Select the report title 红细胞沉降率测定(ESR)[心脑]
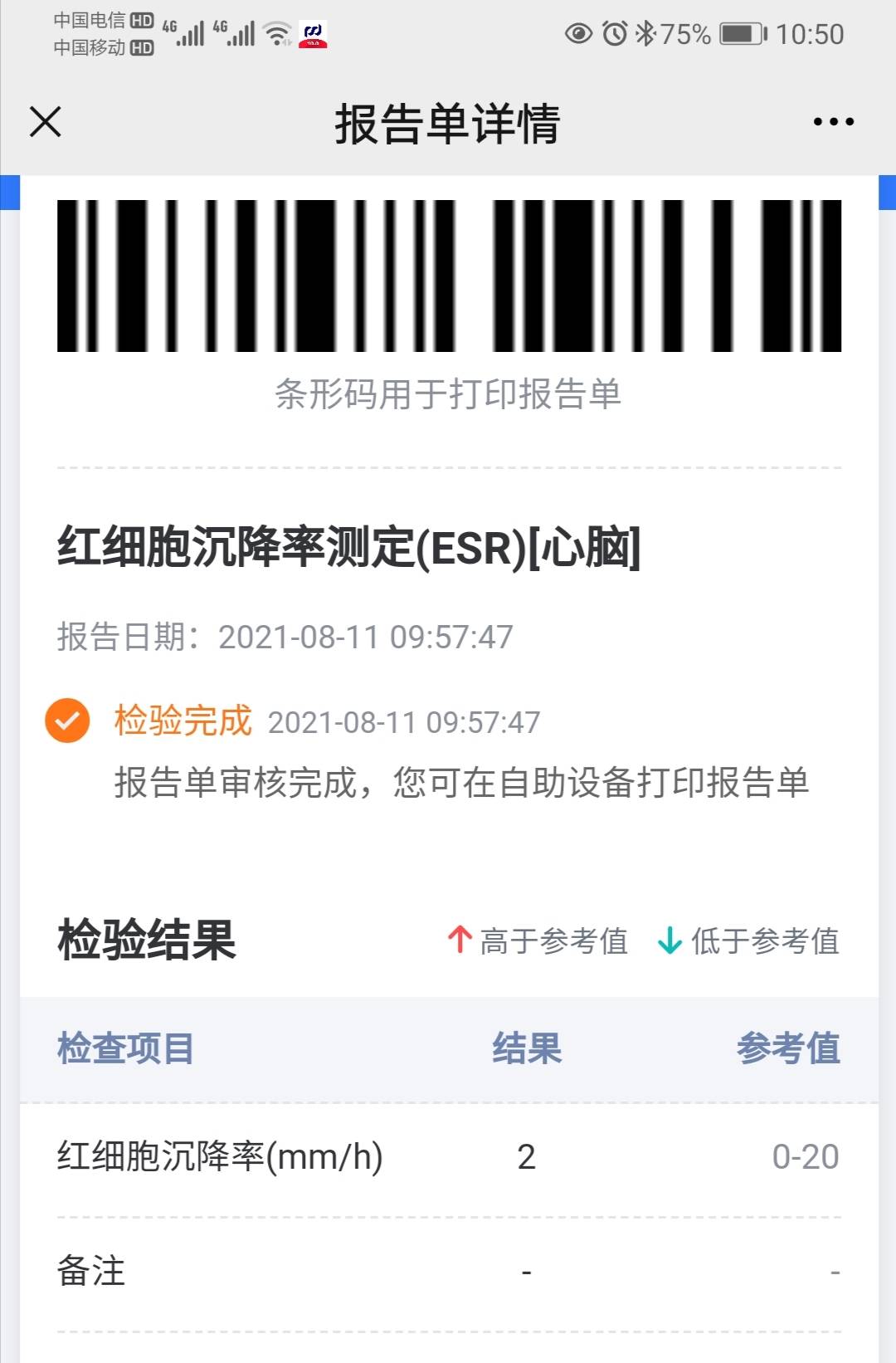This screenshot has height=1363, width=896. (348, 546)
